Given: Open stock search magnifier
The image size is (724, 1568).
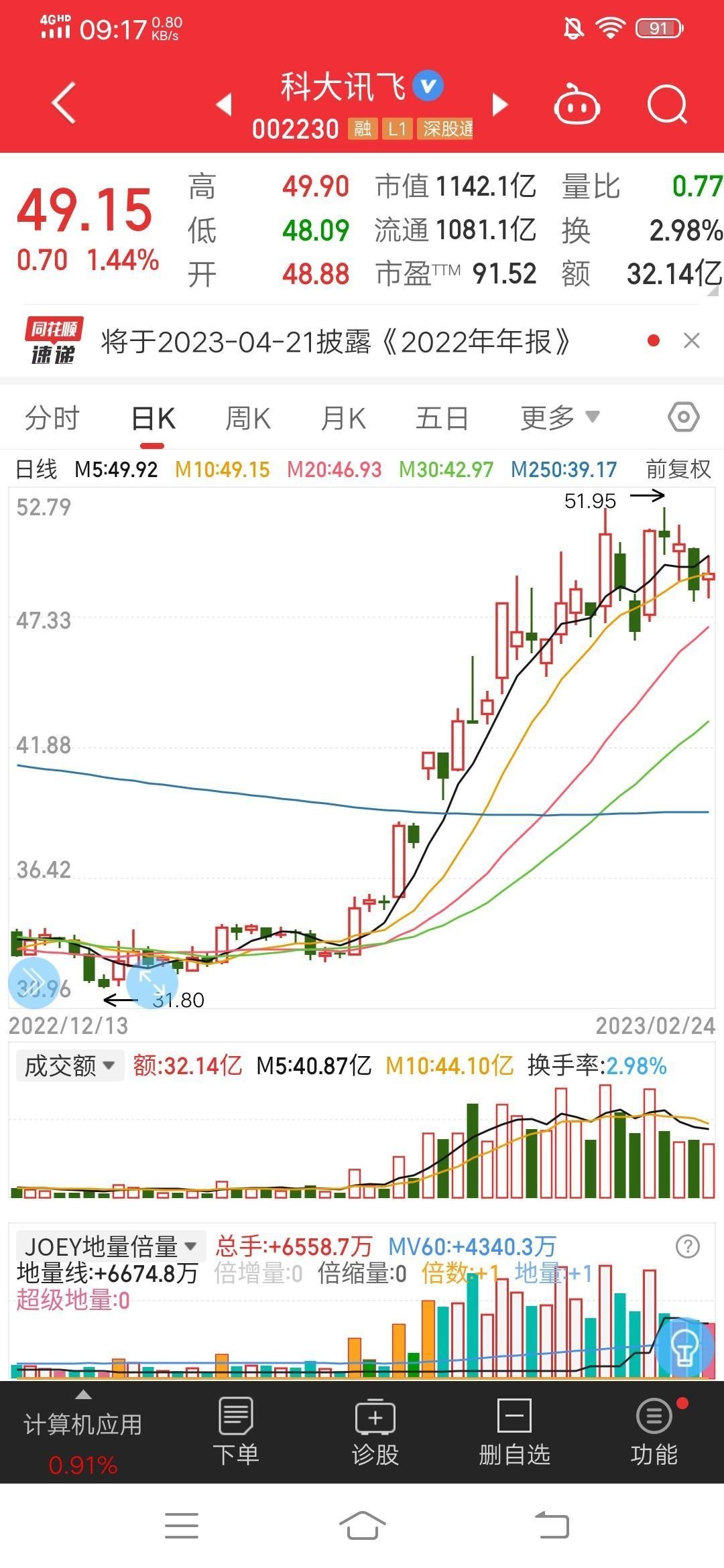Looking at the screenshot, I should click(668, 105).
